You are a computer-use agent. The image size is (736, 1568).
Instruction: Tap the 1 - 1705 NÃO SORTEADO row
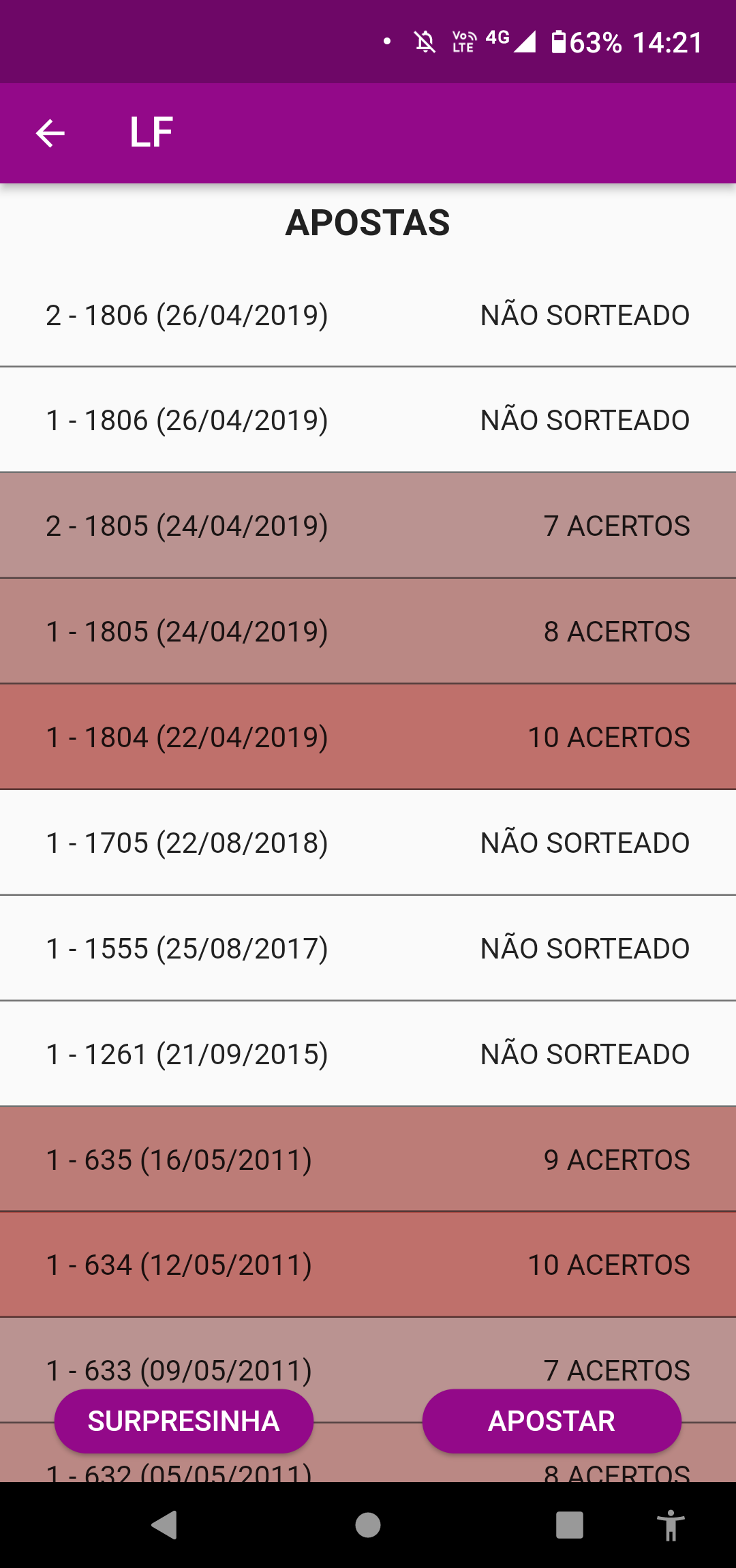pos(368,842)
